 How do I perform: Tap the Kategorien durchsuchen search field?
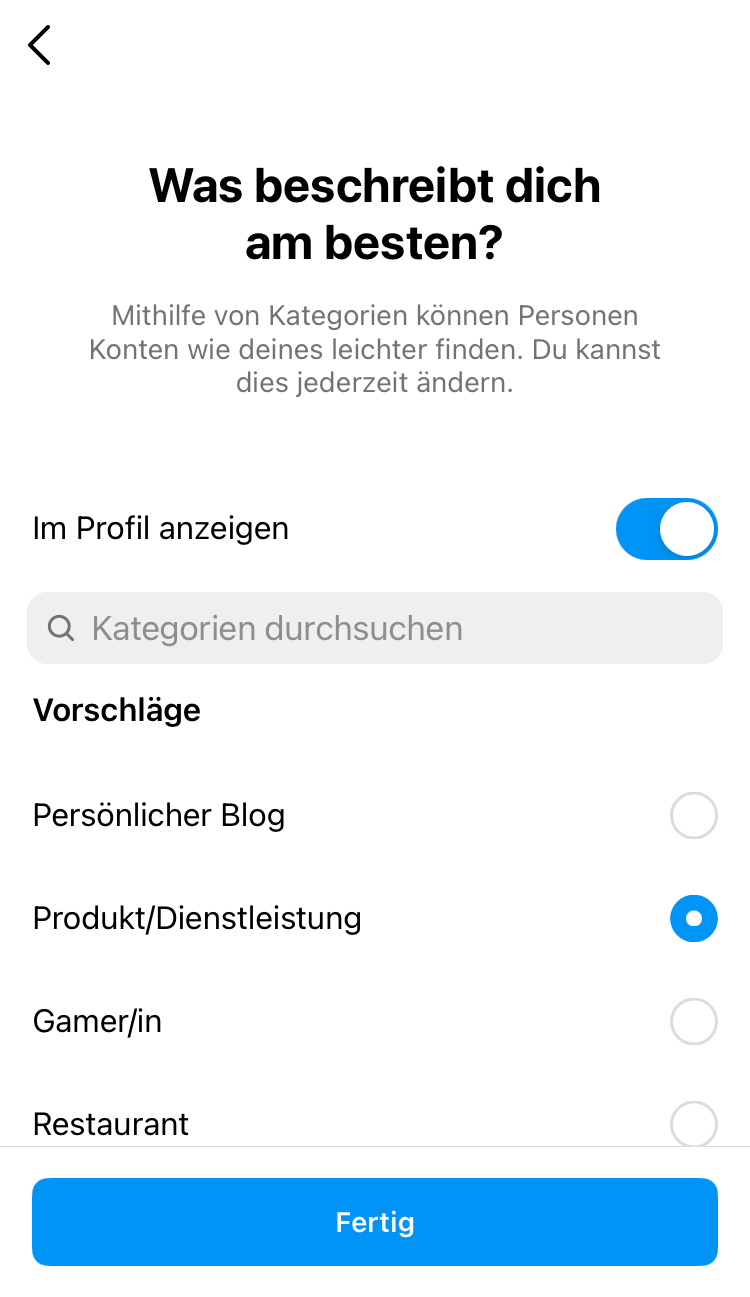[375, 628]
